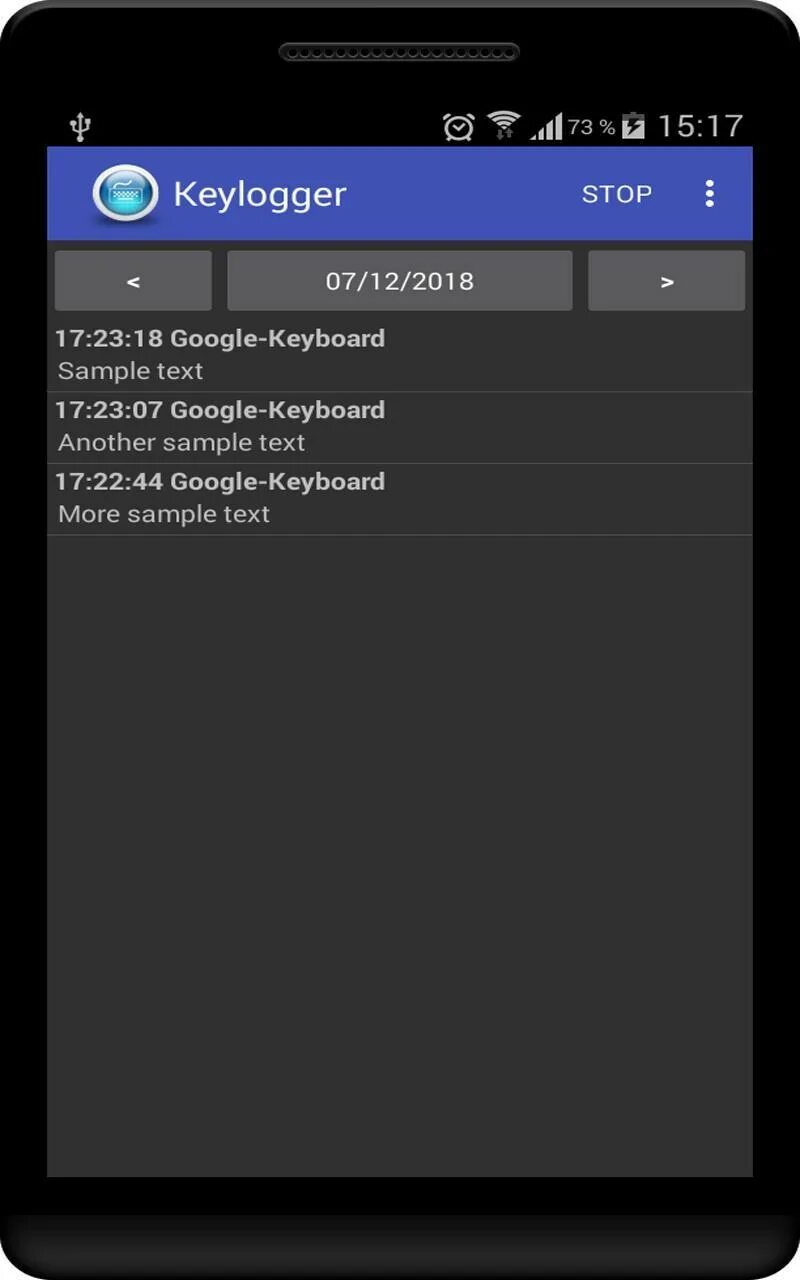The height and width of the screenshot is (1280, 800).
Task: Click the clock showing 15:17
Action: pyautogui.click(x=700, y=124)
